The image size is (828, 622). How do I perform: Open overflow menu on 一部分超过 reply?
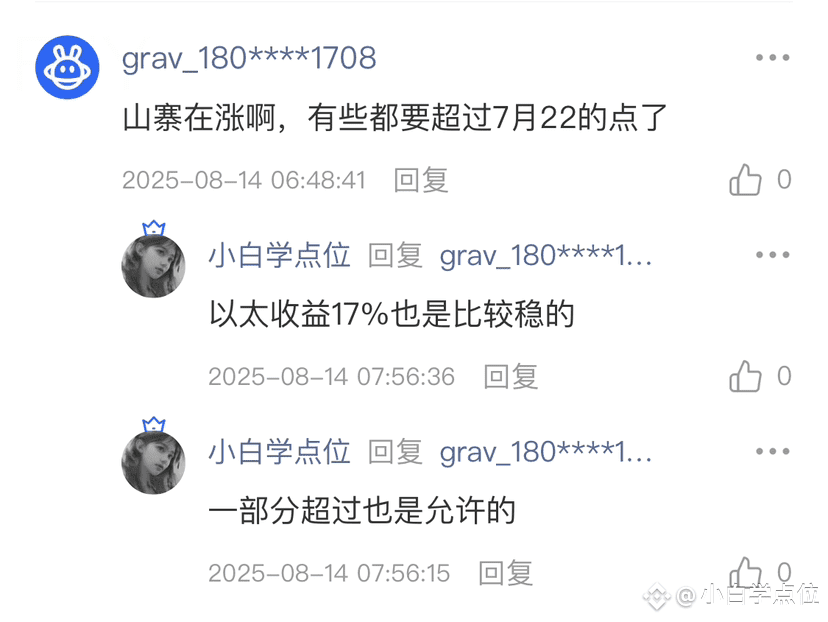pyautogui.click(x=773, y=452)
